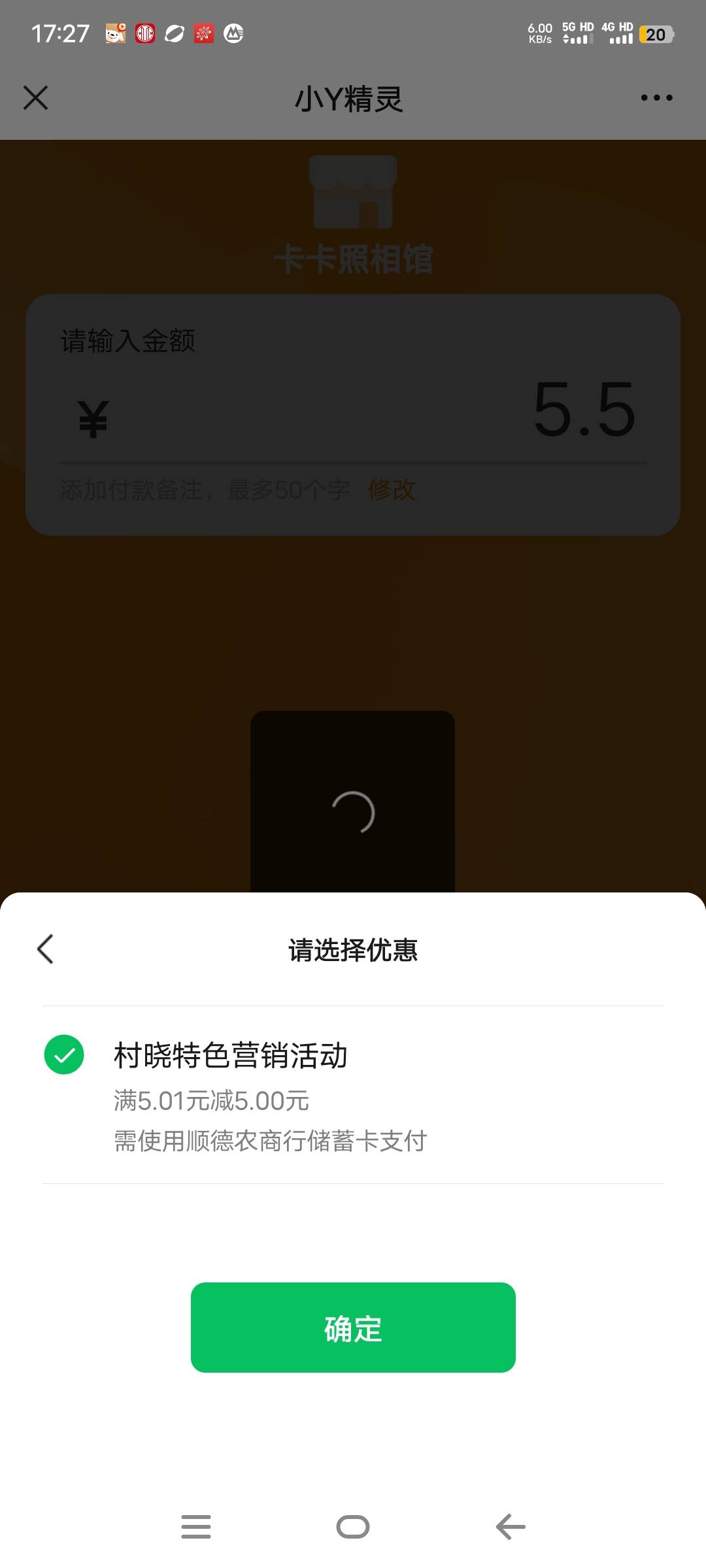
Task: Go back from the 请选择优惠 sheet
Action: coord(45,949)
